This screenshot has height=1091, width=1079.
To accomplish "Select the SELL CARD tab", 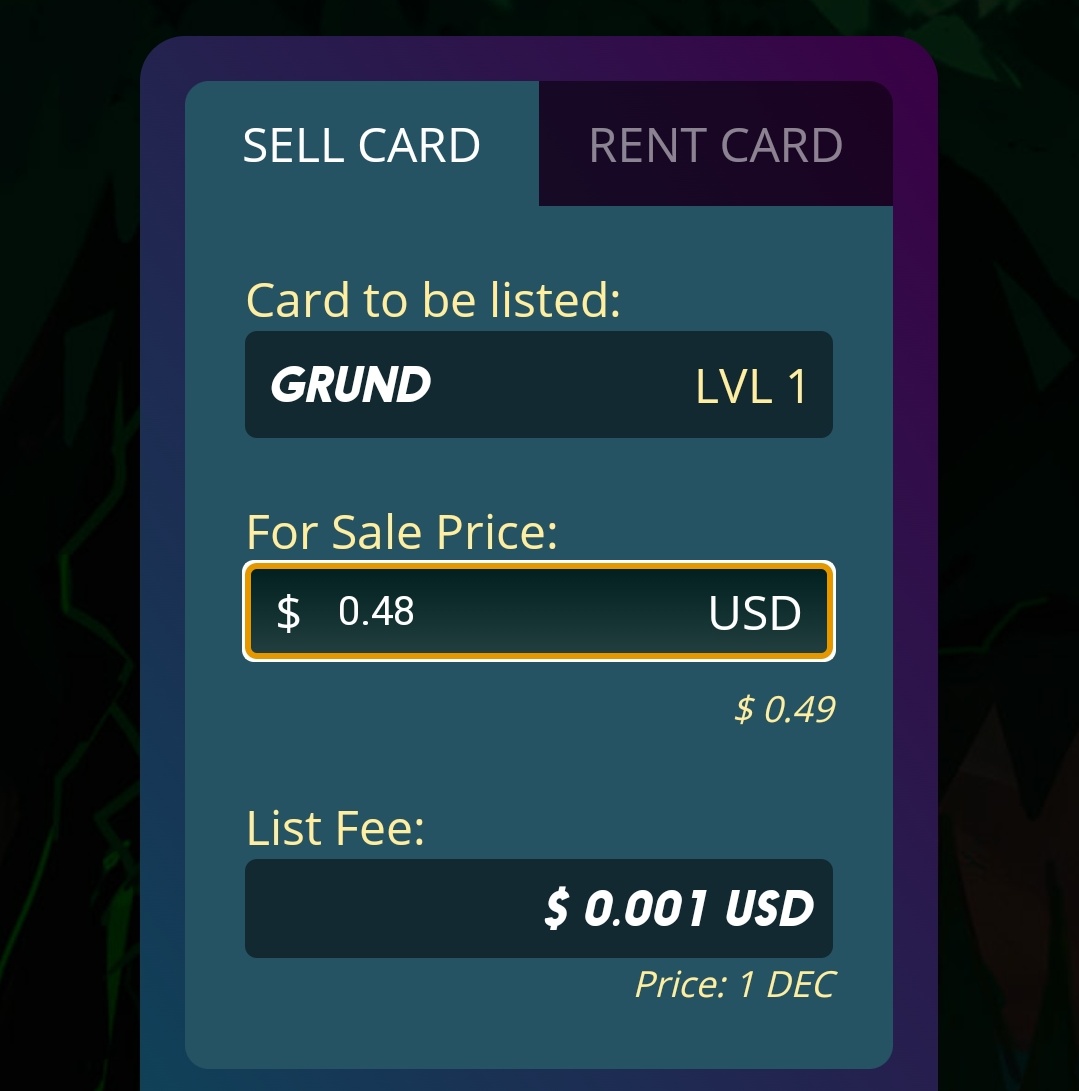I will click(361, 145).
